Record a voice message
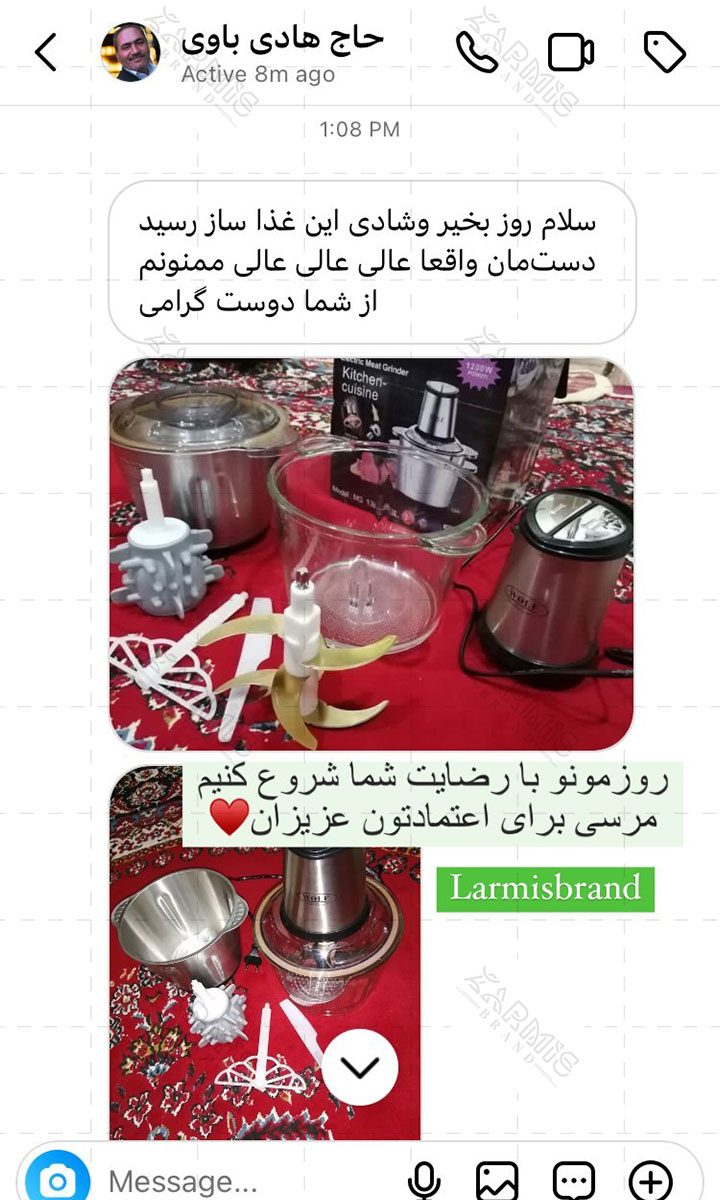This screenshot has height=1200, width=720. click(x=425, y=1181)
